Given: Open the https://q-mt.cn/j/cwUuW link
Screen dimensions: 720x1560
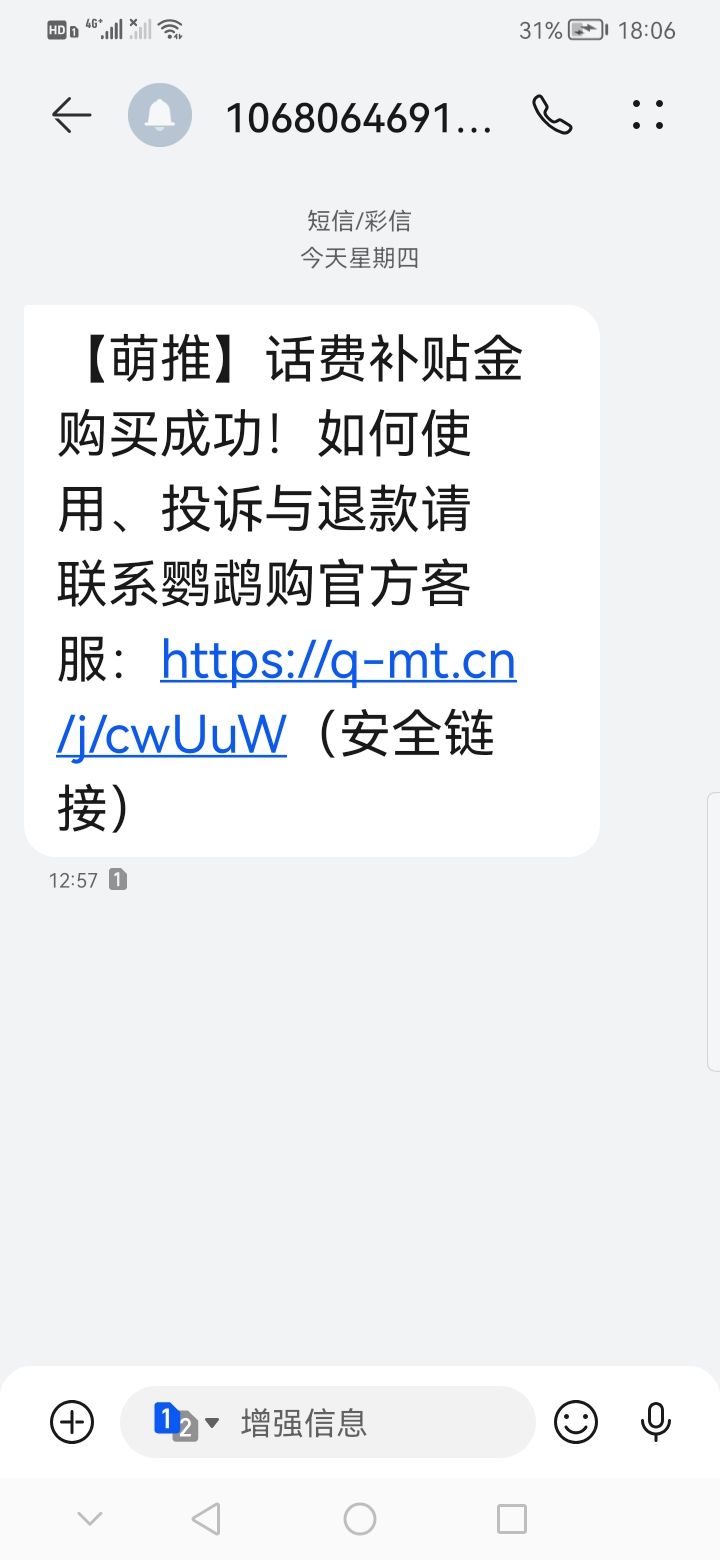Looking at the screenshot, I should pos(286,698).
